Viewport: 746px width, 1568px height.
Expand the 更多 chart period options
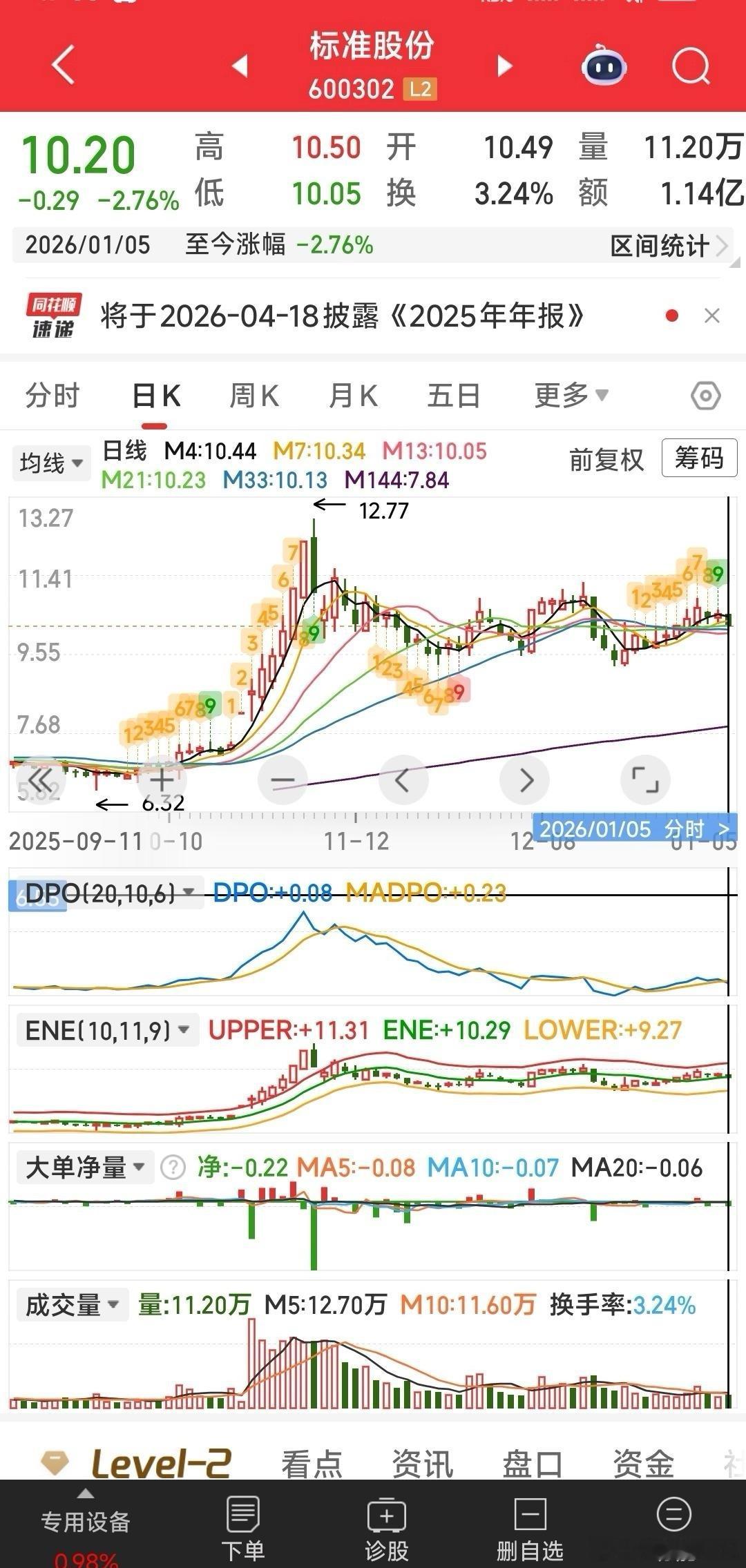pyautogui.click(x=568, y=395)
